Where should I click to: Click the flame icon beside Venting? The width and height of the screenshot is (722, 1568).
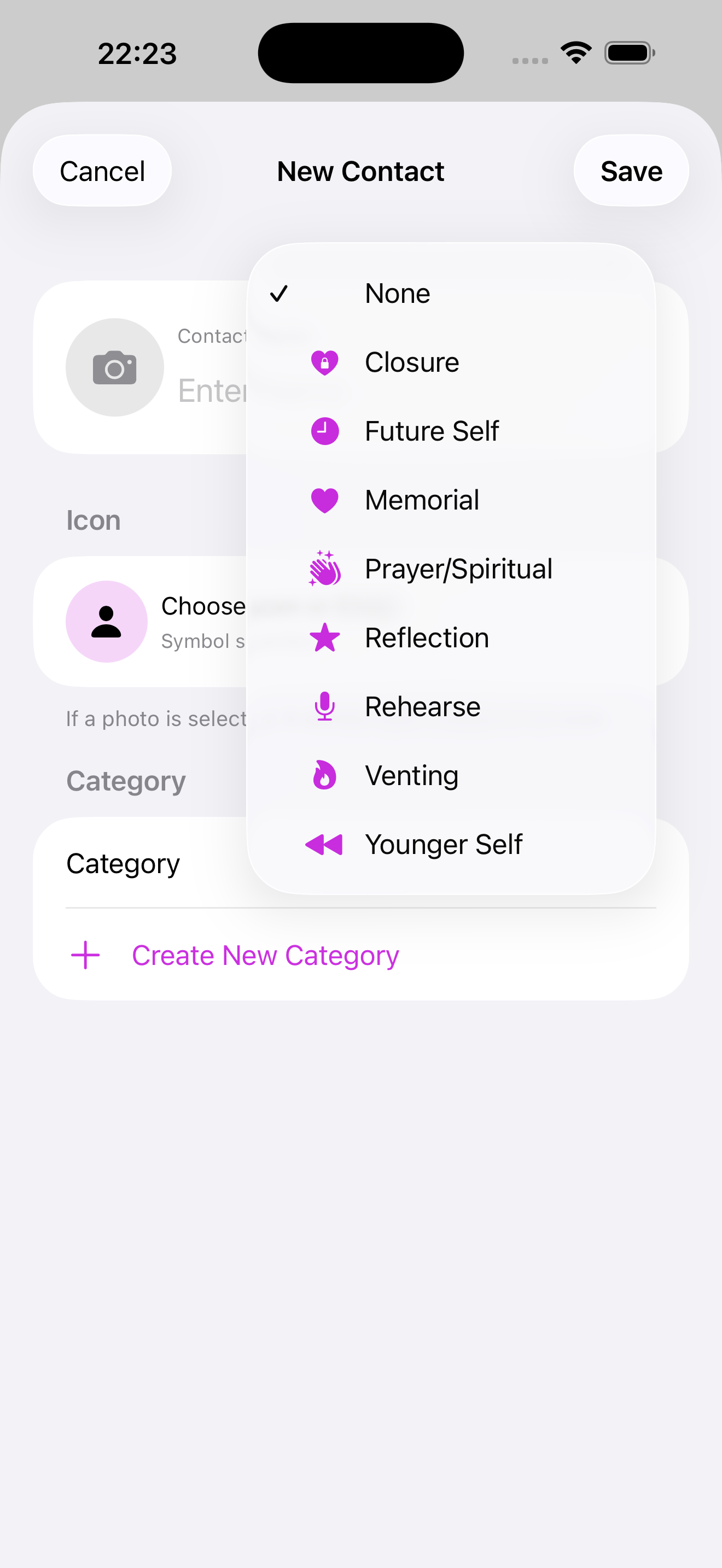[x=324, y=775]
